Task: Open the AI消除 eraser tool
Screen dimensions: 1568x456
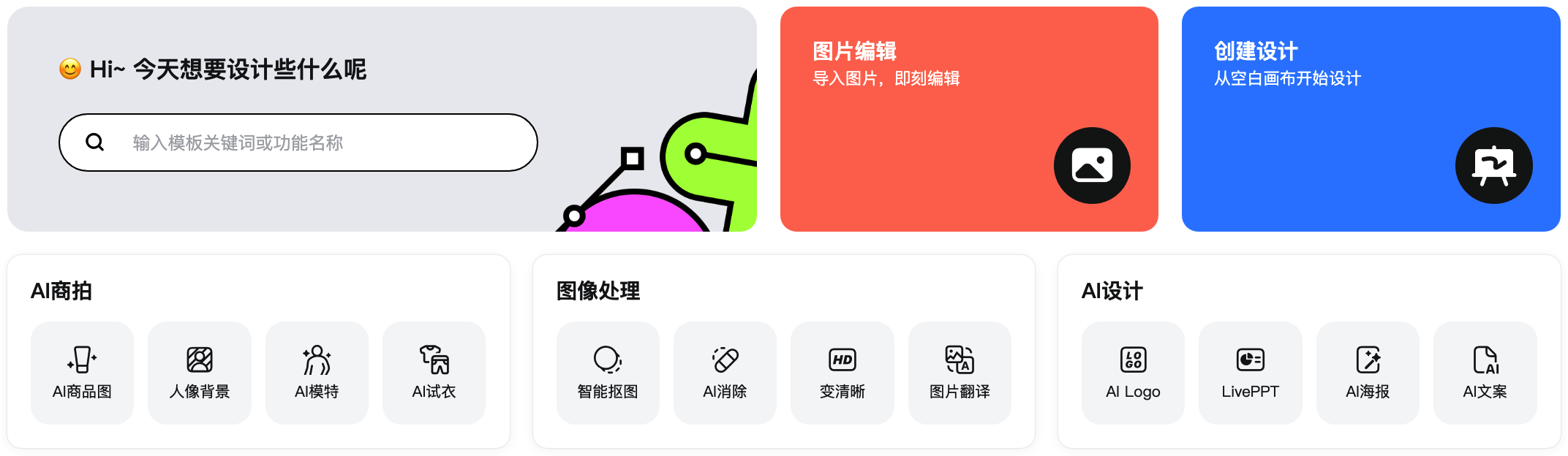Action: (x=725, y=373)
